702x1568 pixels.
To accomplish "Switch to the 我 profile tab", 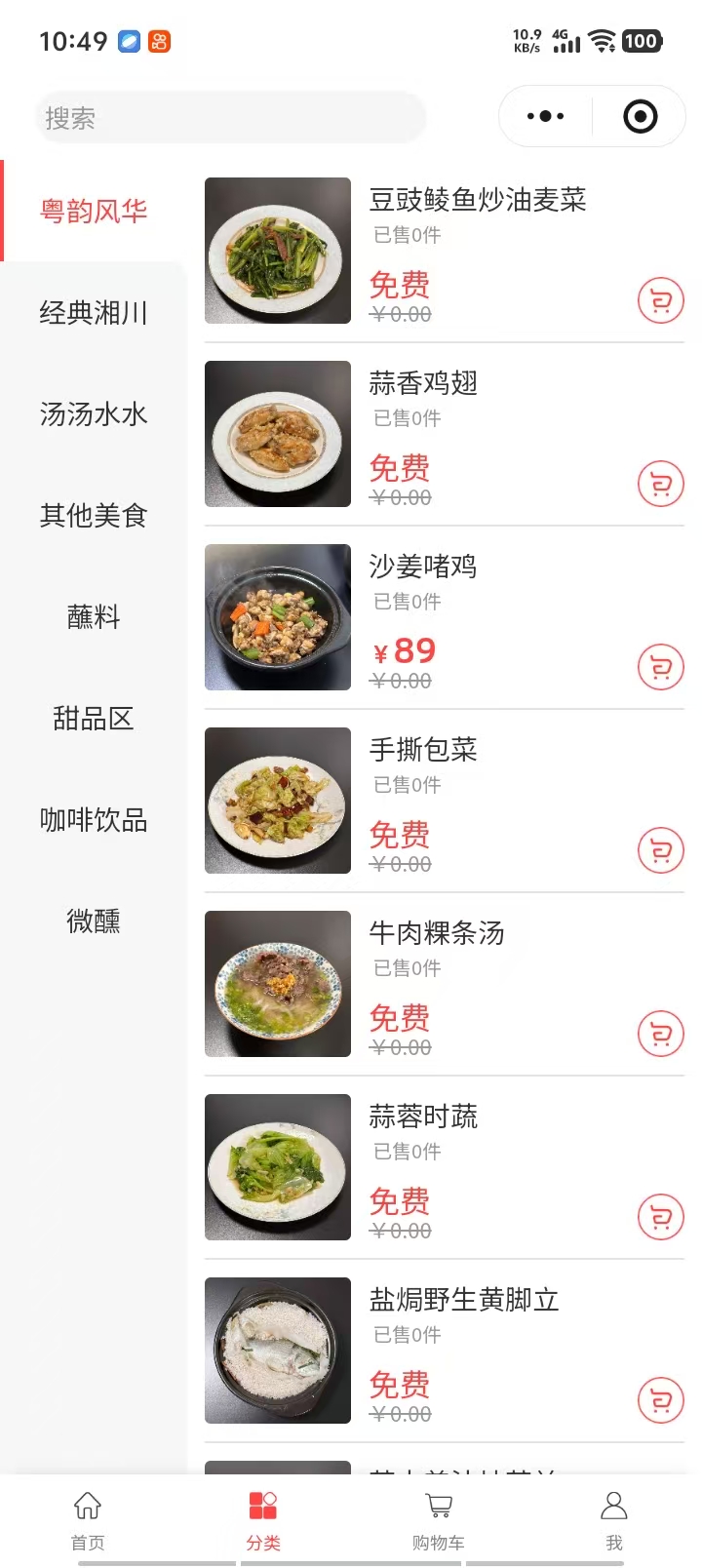I will pyautogui.click(x=614, y=1519).
